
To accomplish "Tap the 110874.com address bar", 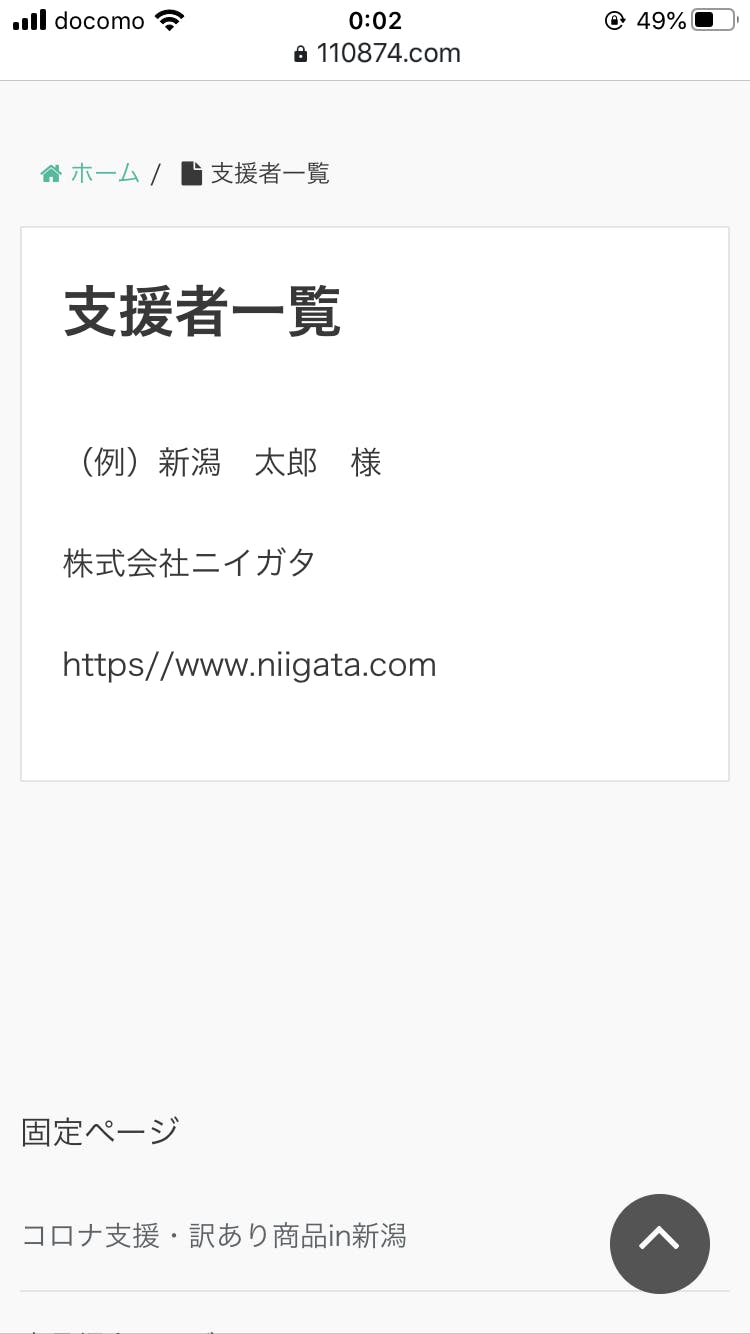I will 388,53.
